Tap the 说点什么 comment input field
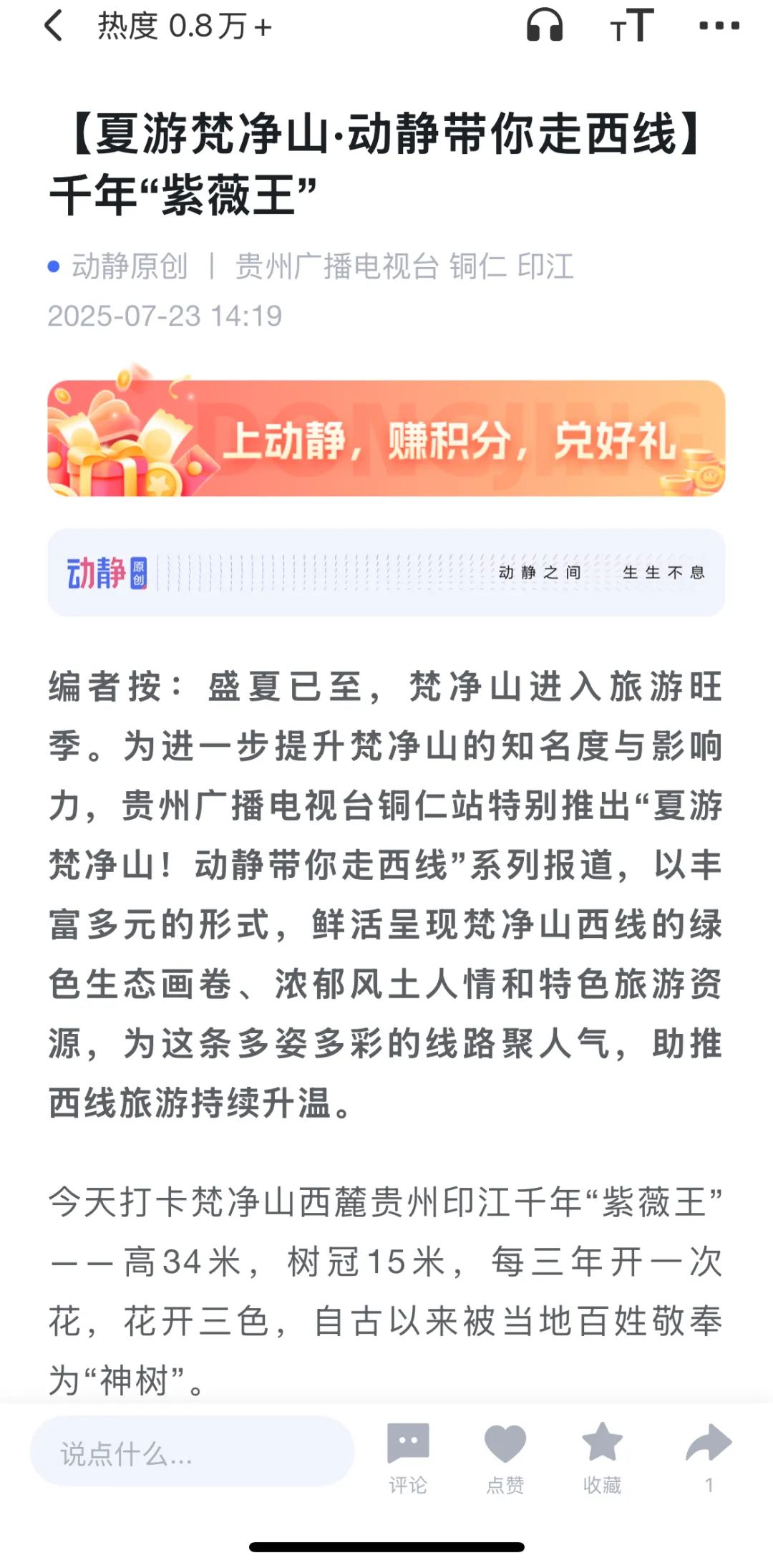 [x=192, y=1453]
